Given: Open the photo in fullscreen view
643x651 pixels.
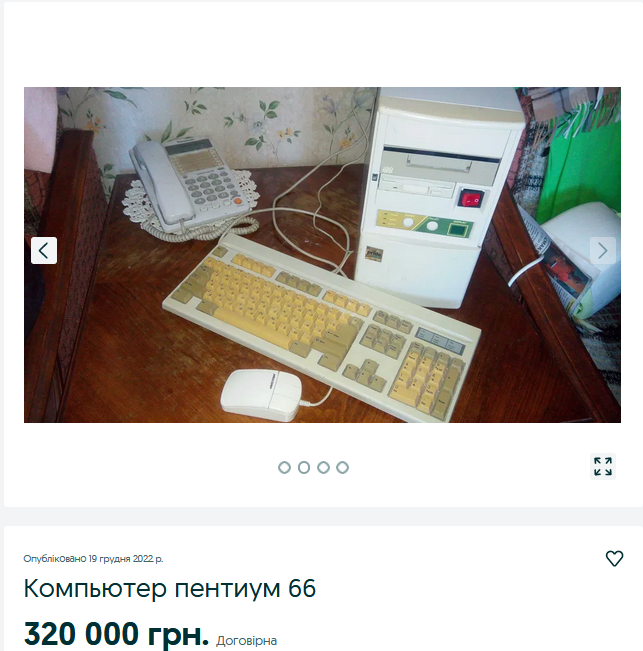Looking at the screenshot, I should click(x=602, y=466).
